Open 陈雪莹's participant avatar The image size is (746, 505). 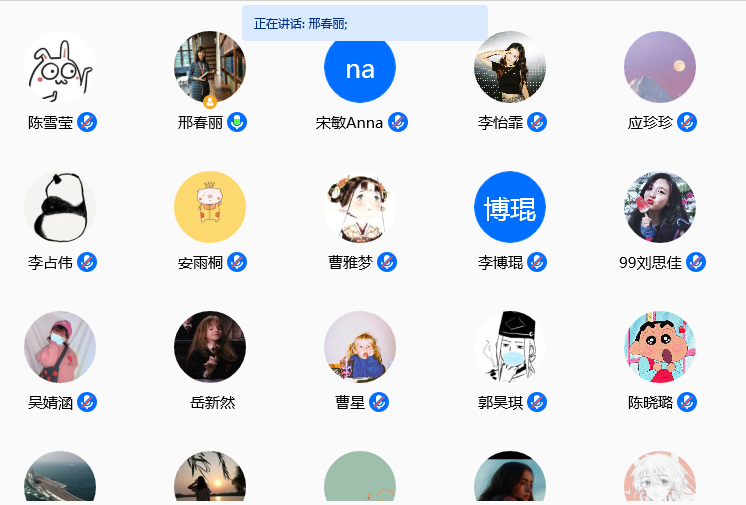coord(60,67)
